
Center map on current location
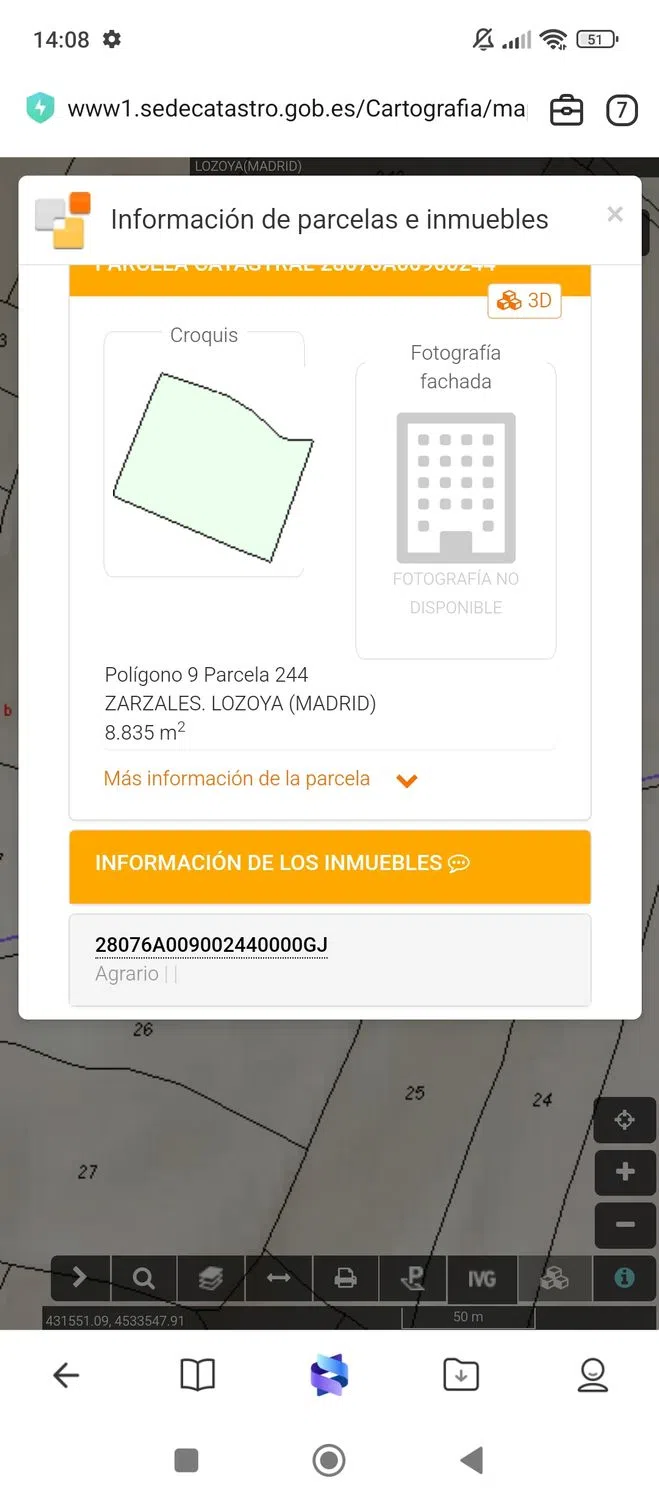click(x=625, y=1120)
